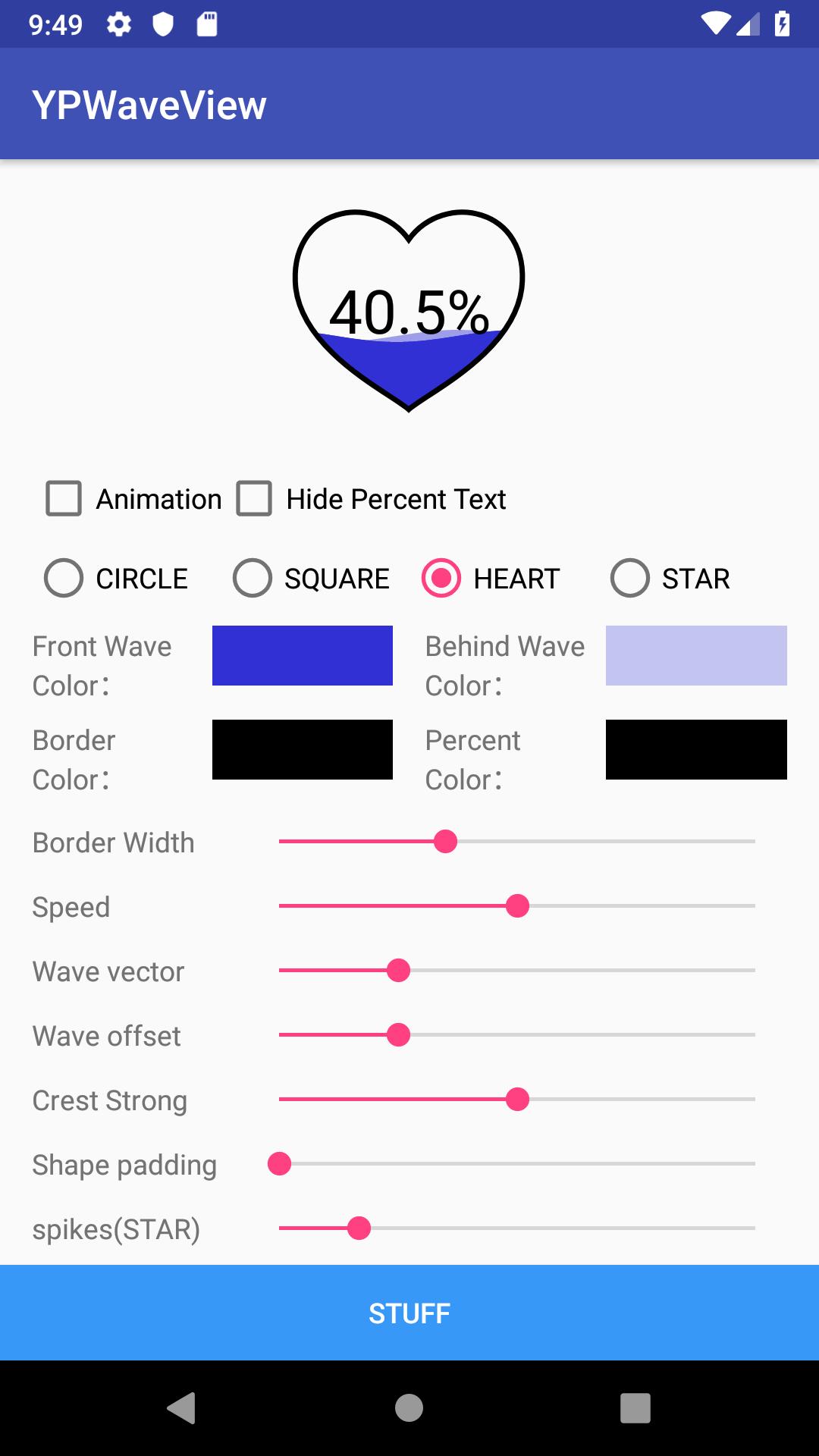Screen dimensions: 819x1456
Task: Check the Hide Percent Text box
Action: (254, 499)
